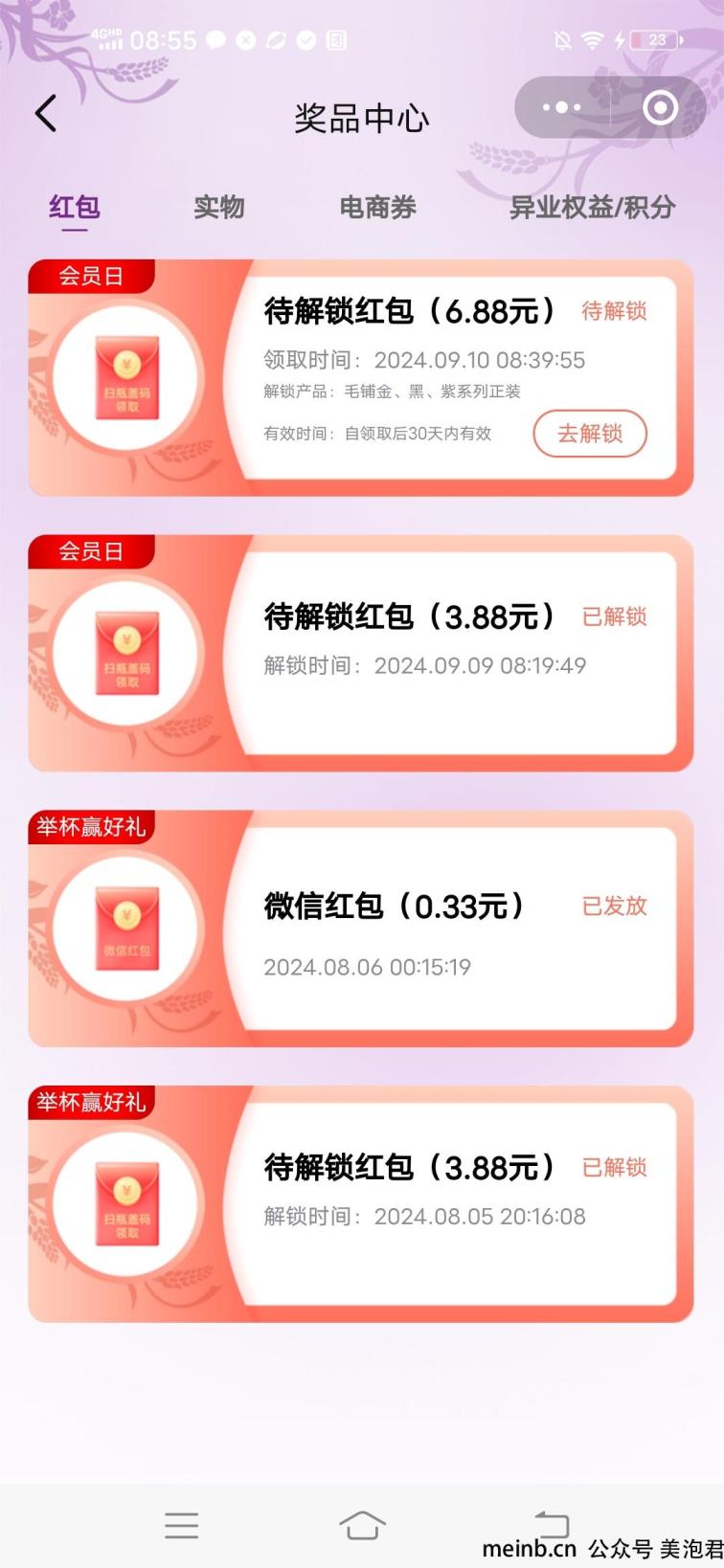The image size is (724, 1568).
Task: Open the 异业权益/积分 tab
Action: click(x=592, y=207)
